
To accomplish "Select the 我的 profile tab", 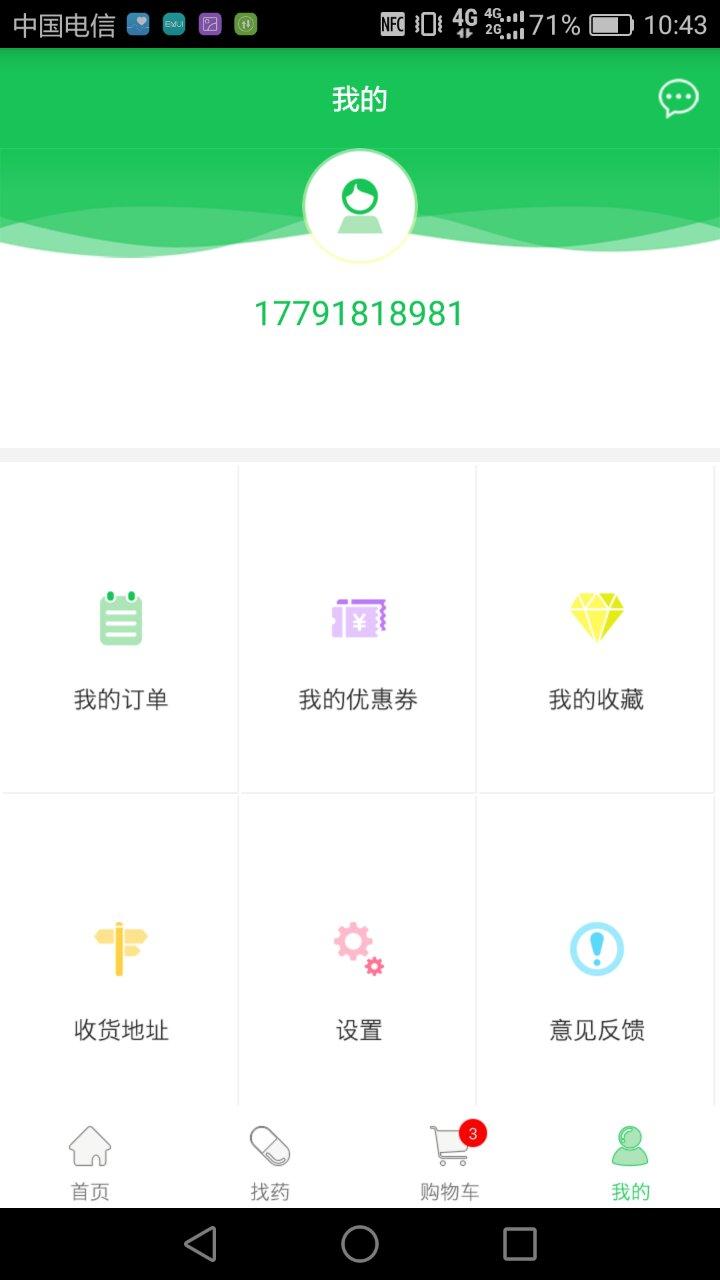I will coord(630,1162).
